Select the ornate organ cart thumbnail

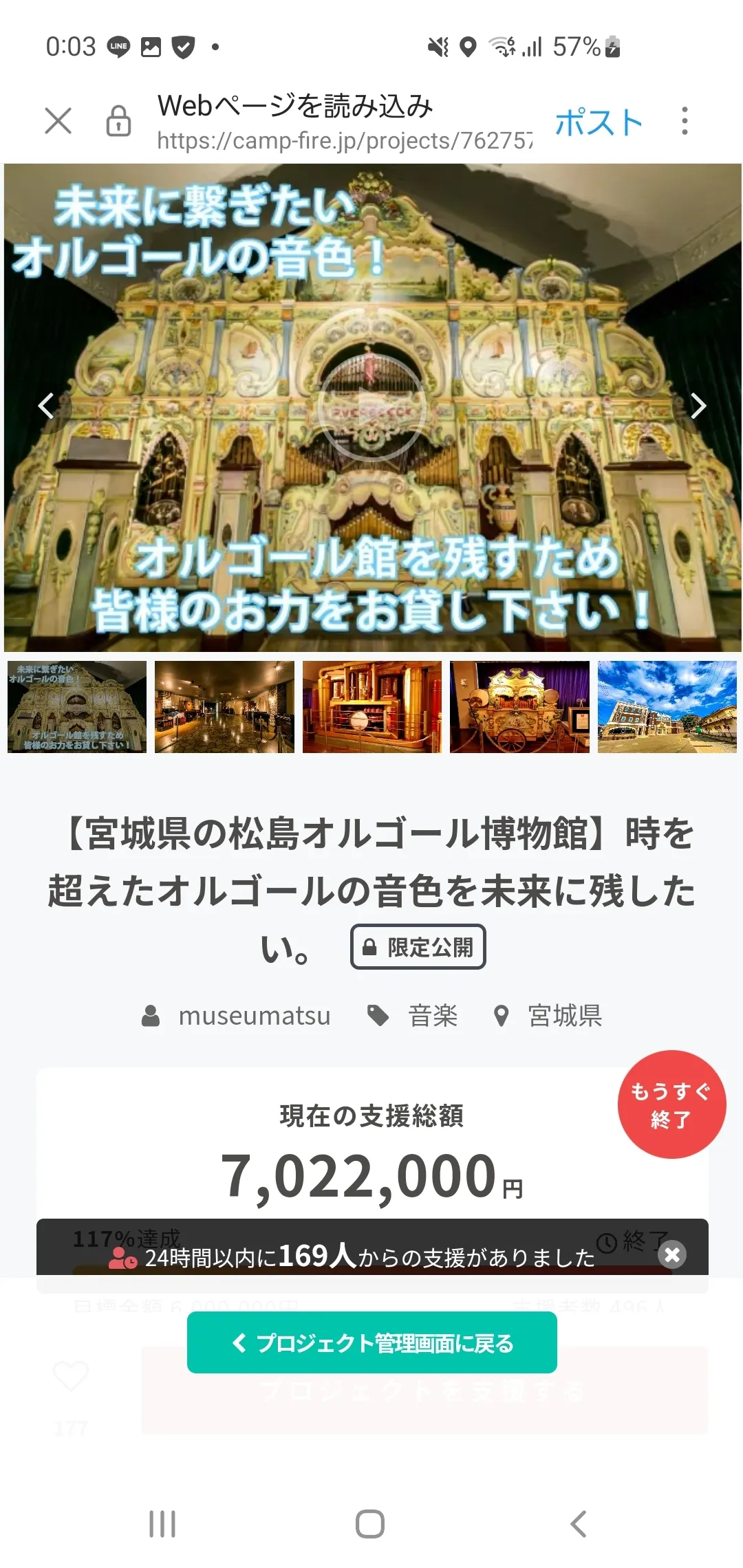pos(519,707)
